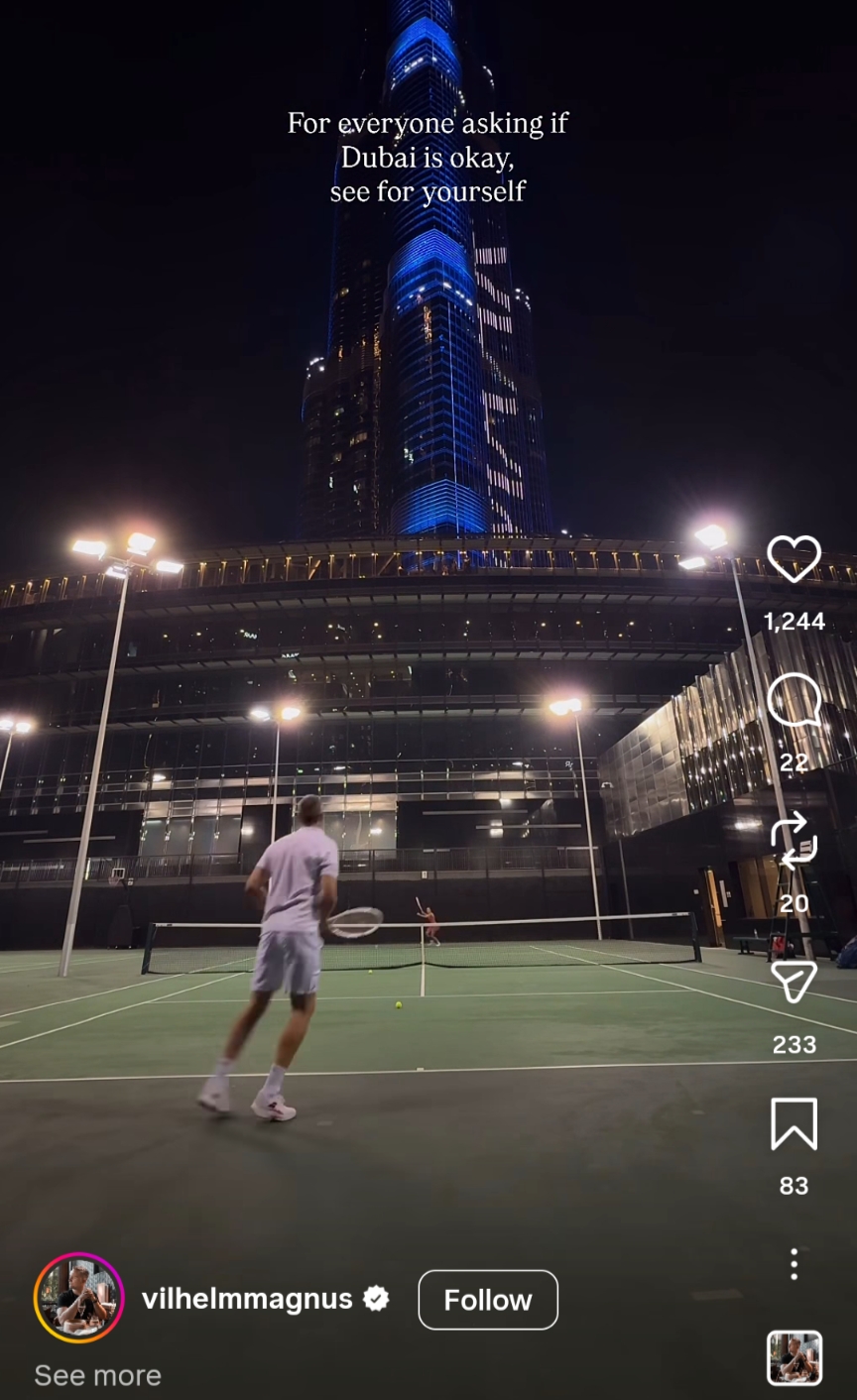Open vilhelmmagnus's profile picture

click(78, 1298)
